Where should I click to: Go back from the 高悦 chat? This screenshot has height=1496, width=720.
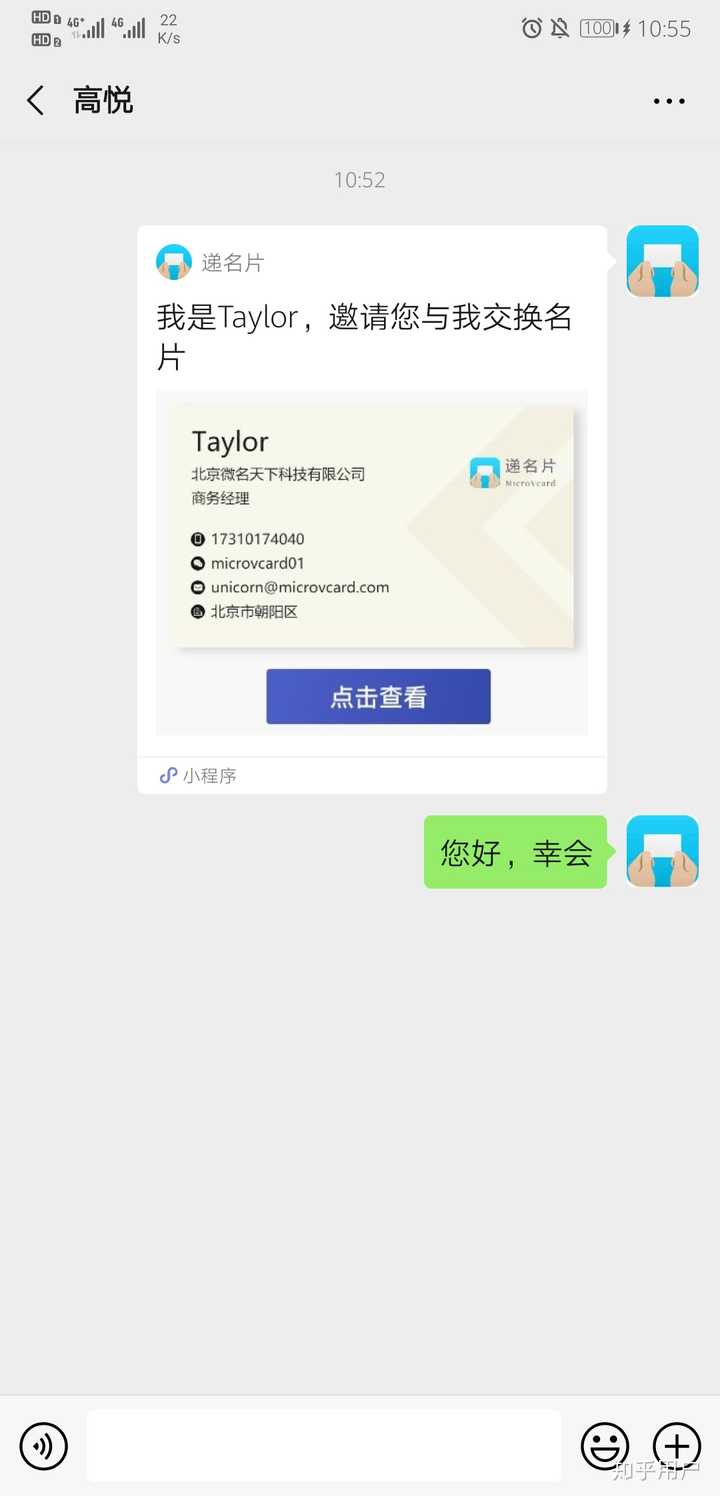point(36,101)
